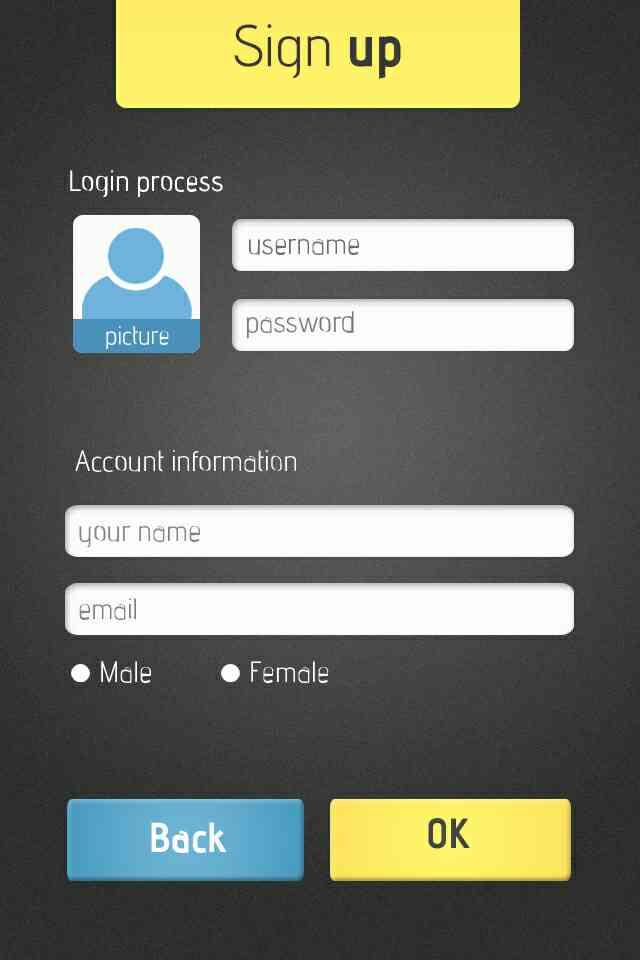Viewport: 640px width, 960px height.
Task: Select Female as gender
Action: pos(230,673)
